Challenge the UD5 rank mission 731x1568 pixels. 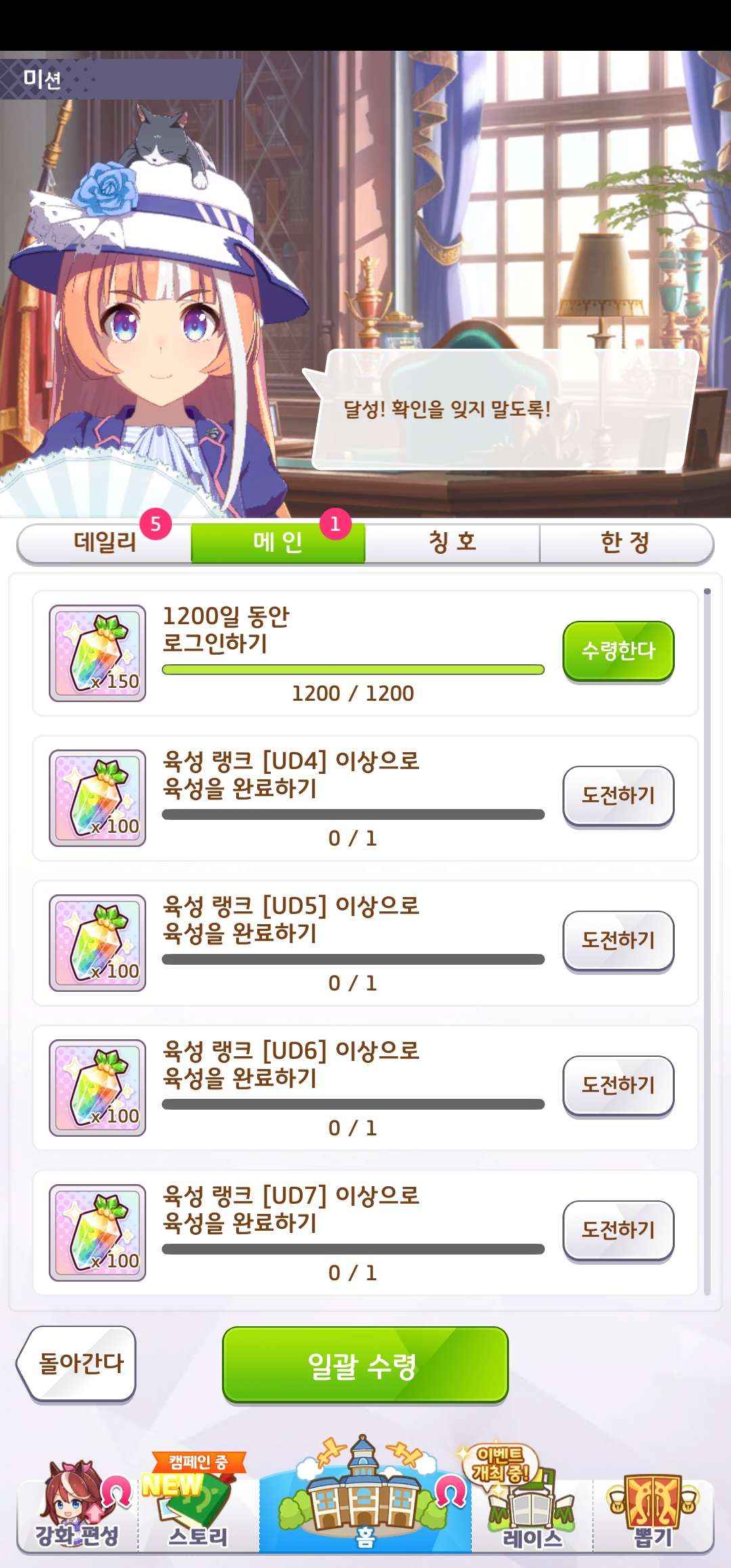coord(618,940)
